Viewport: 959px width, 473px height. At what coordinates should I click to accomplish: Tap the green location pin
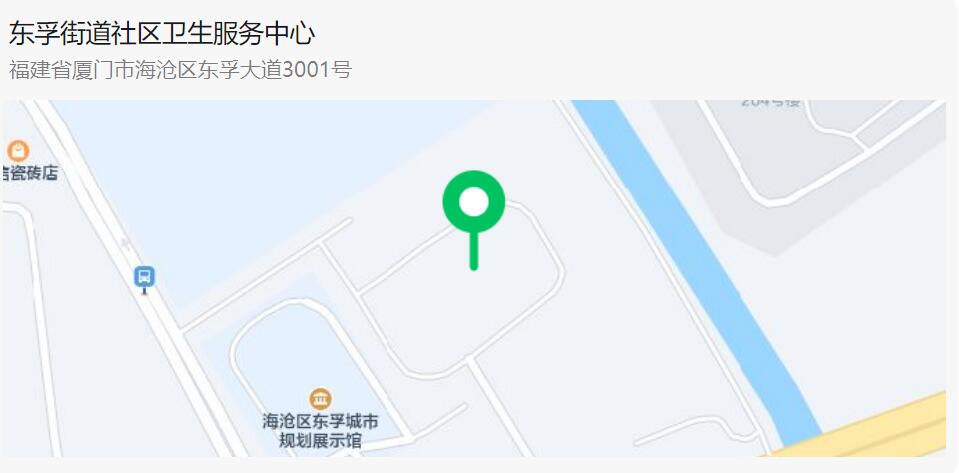(474, 203)
